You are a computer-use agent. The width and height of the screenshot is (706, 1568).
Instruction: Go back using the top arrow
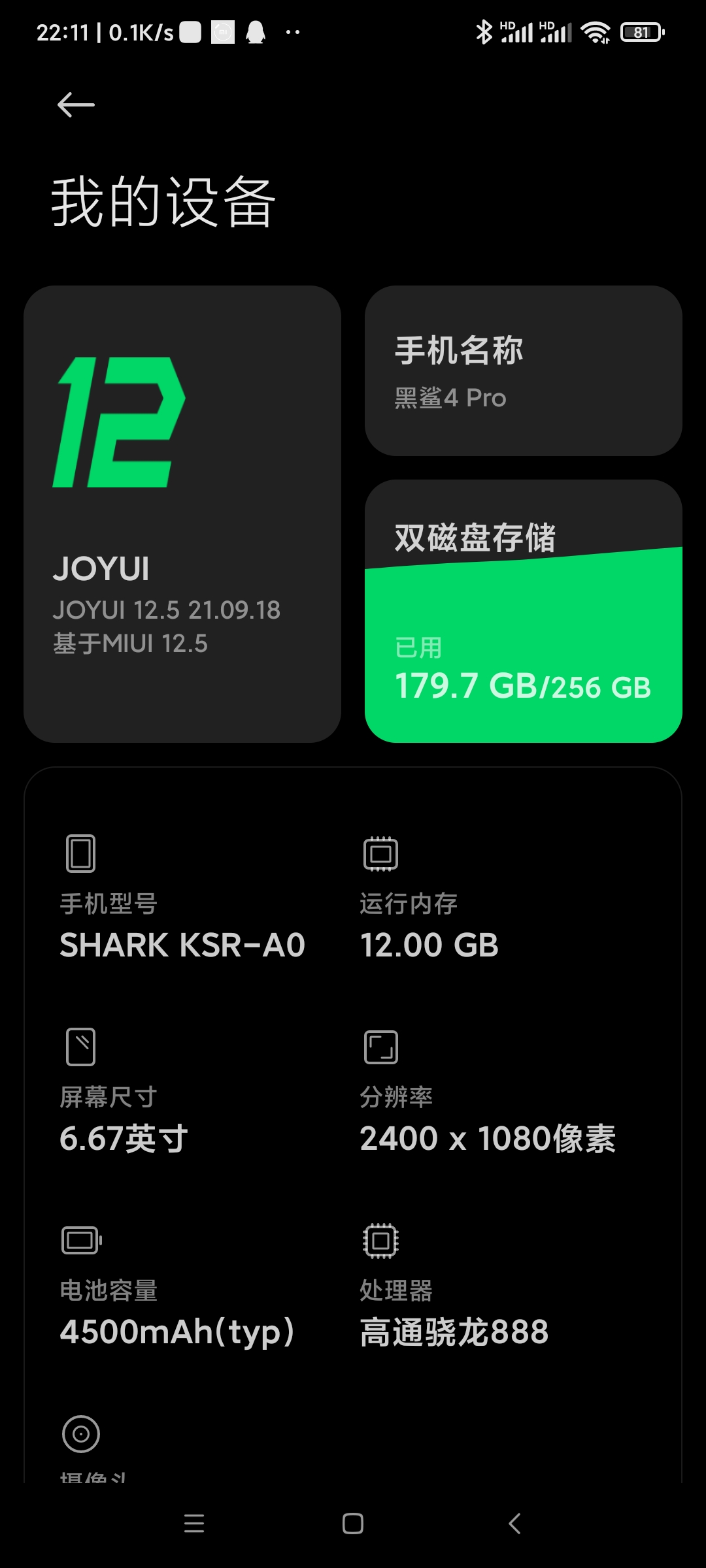(76, 105)
